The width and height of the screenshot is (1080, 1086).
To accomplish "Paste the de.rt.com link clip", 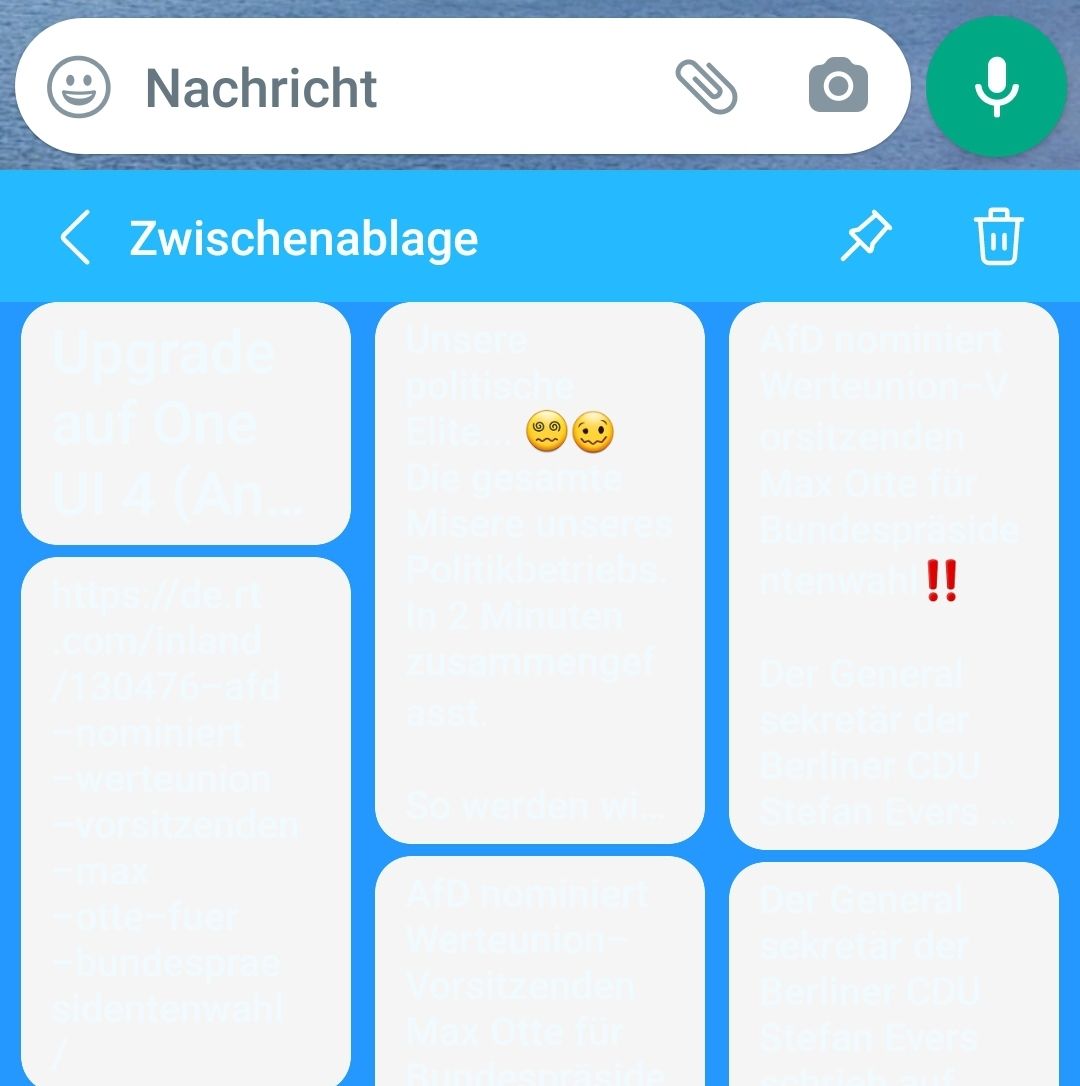I will coord(186,820).
